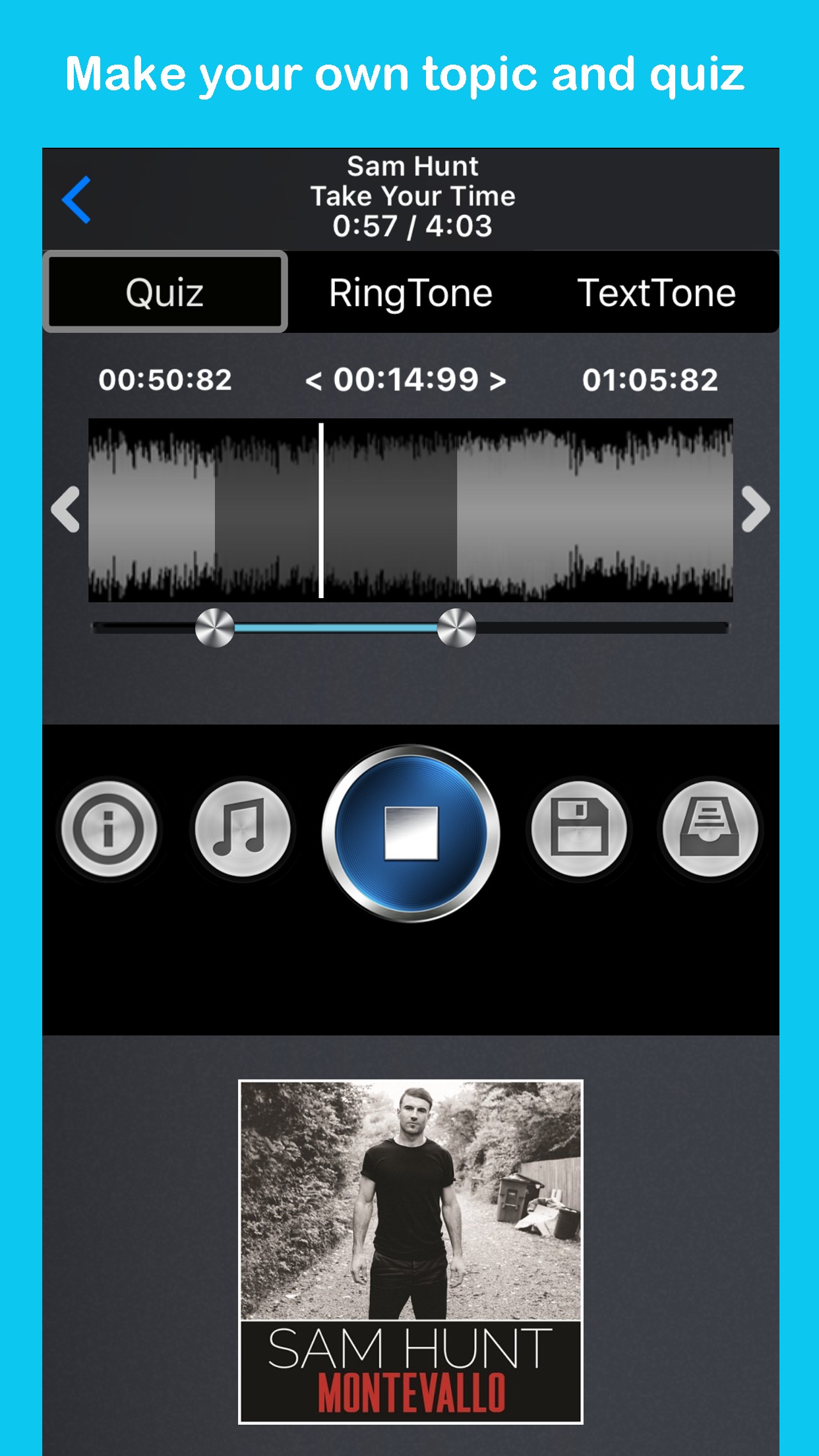Shift waveform left with the left chevron
819x1456 pixels.
tap(65, 509)
